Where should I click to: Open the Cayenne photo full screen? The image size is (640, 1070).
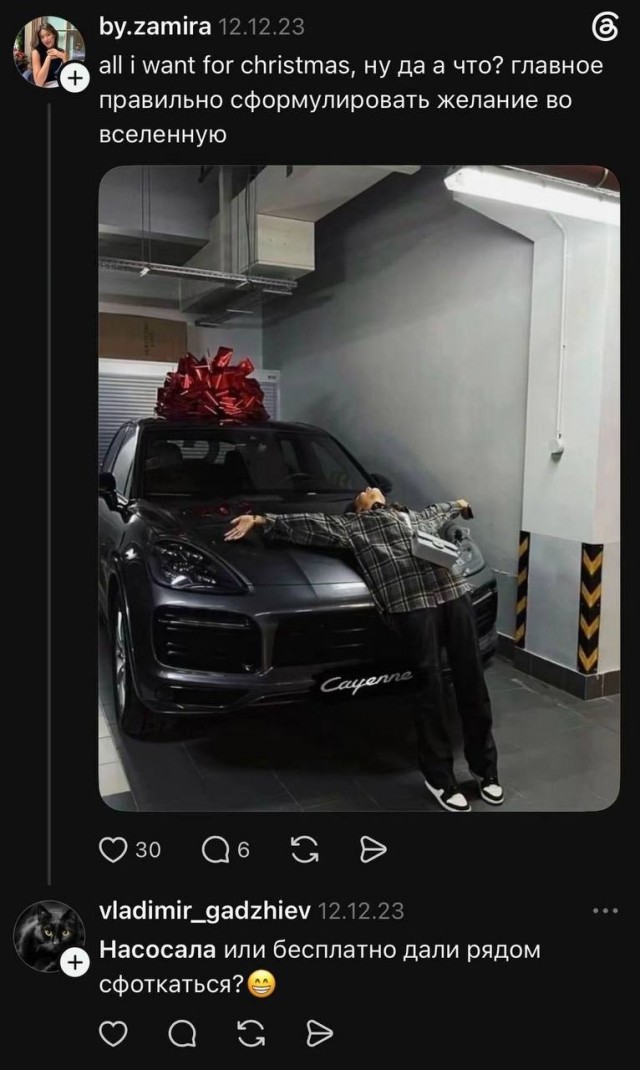[359, 488]
